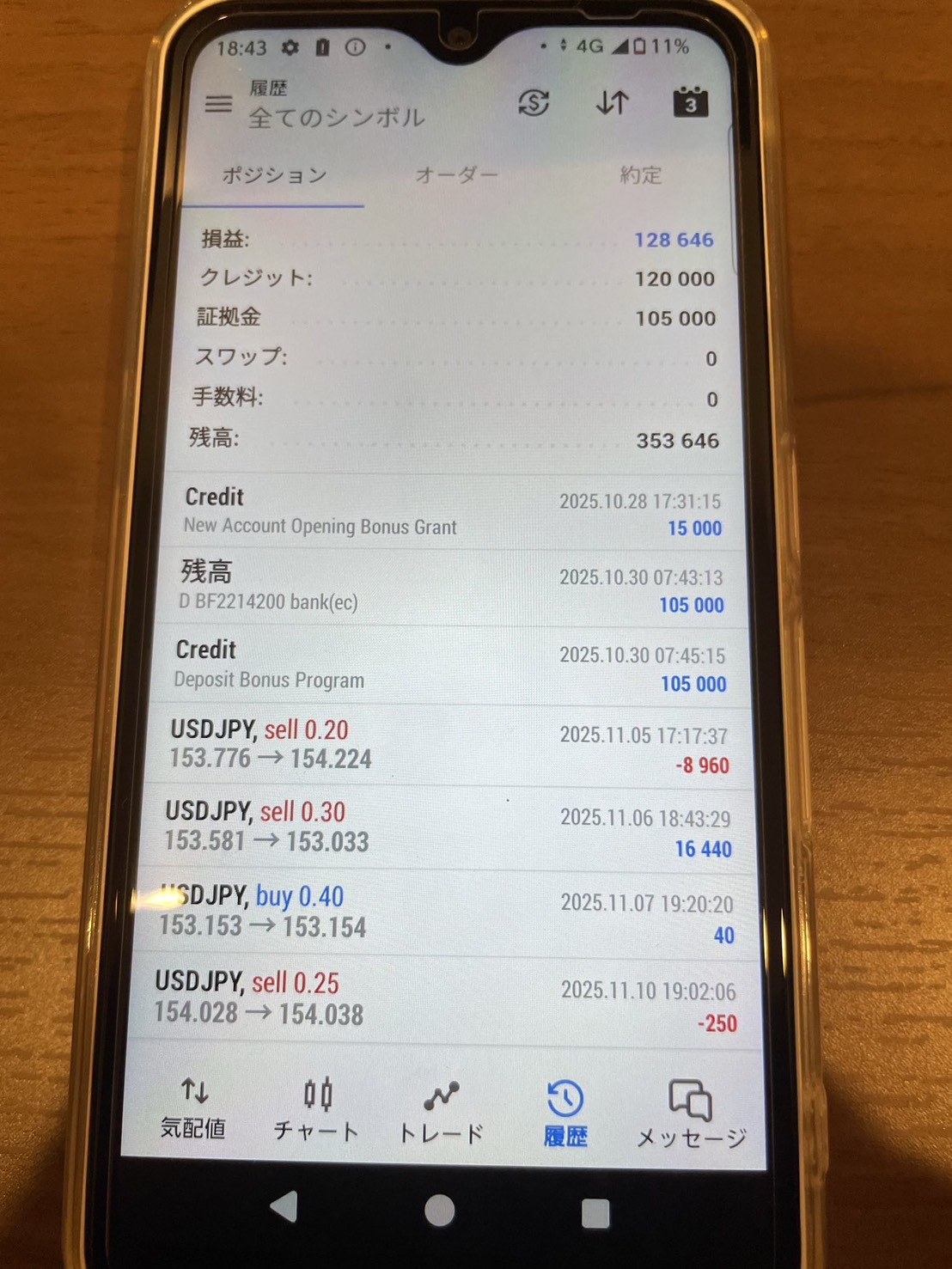Viewport: 952px width, 1269px height.
Task: Open the hamburger drawer menu
Action: tap(218, 104)
